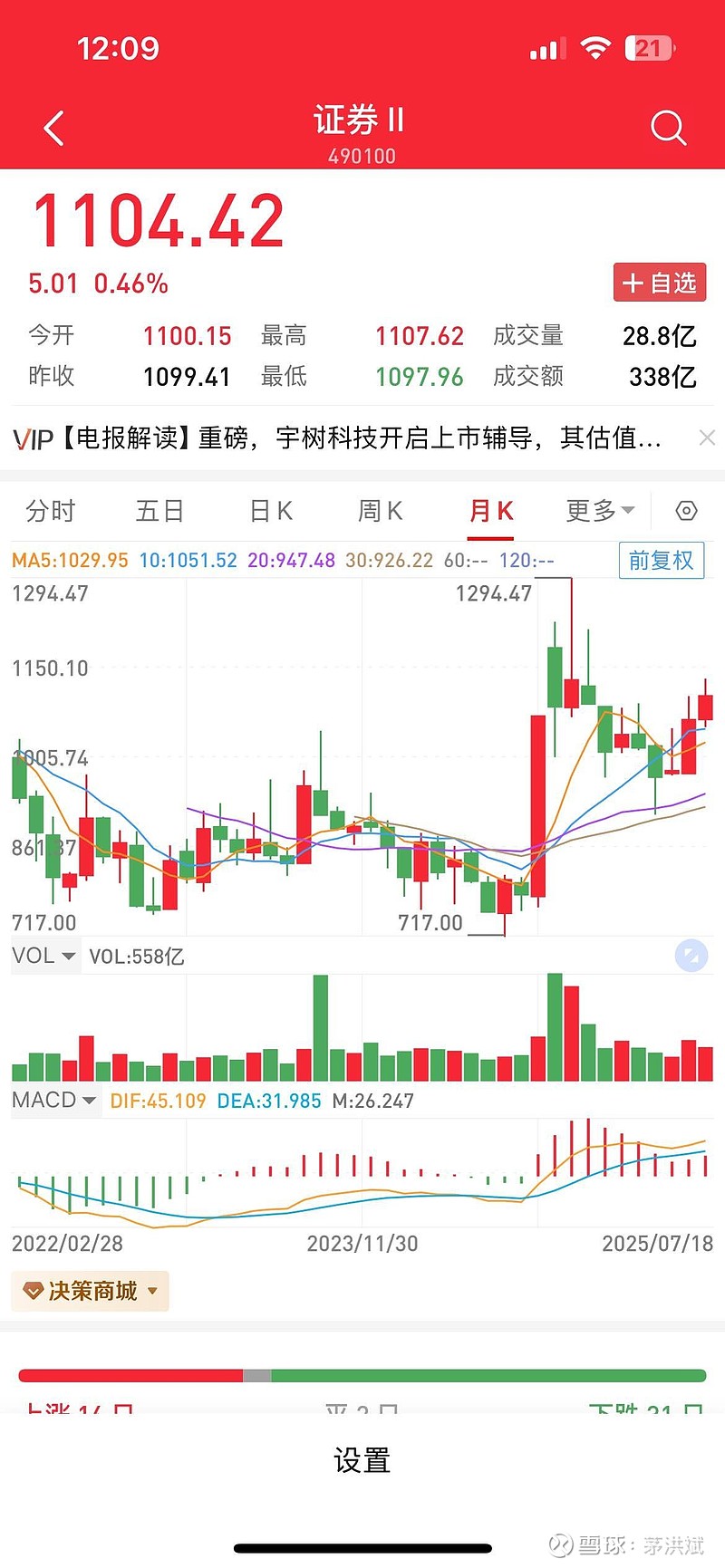The image size is (725, 1568).
Task: Open the chart settings gear icon
Action: [686, 511]
